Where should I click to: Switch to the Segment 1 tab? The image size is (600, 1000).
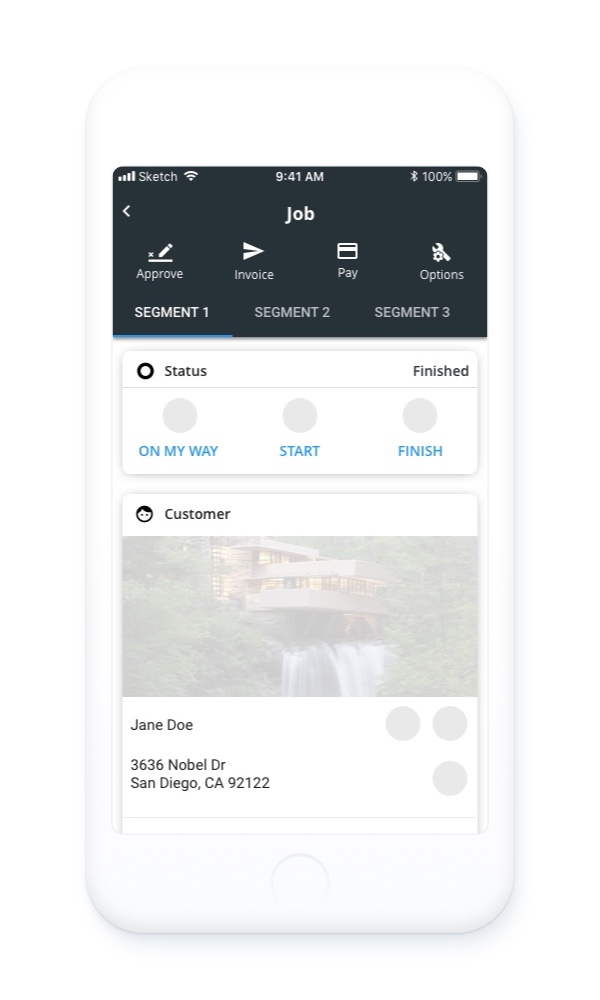172,312
